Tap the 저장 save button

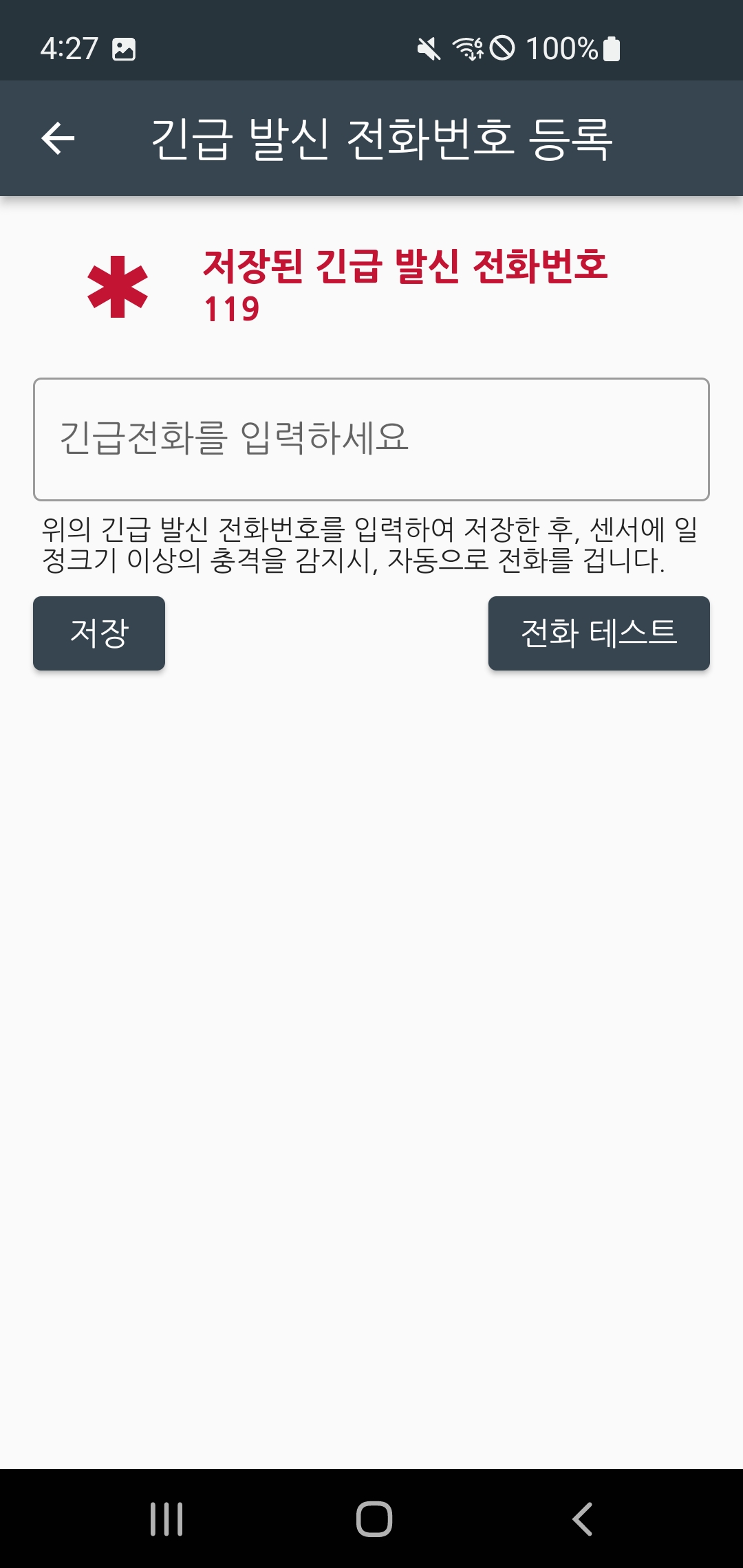[x=99, y=633]
